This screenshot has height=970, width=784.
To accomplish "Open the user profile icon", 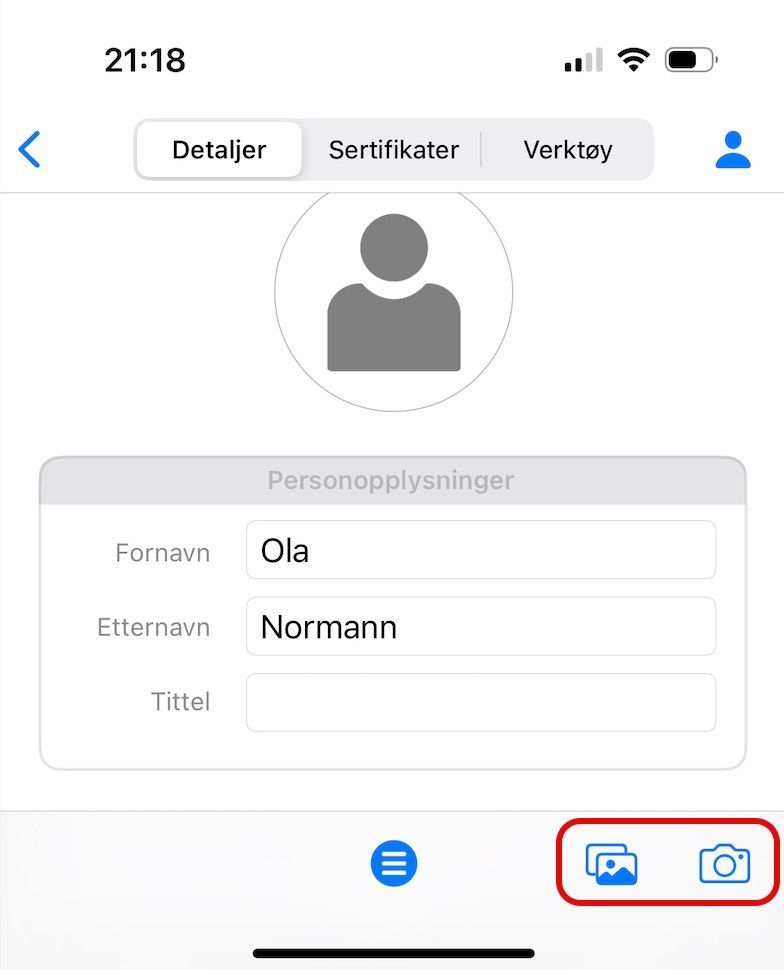I will coord(732,150).
